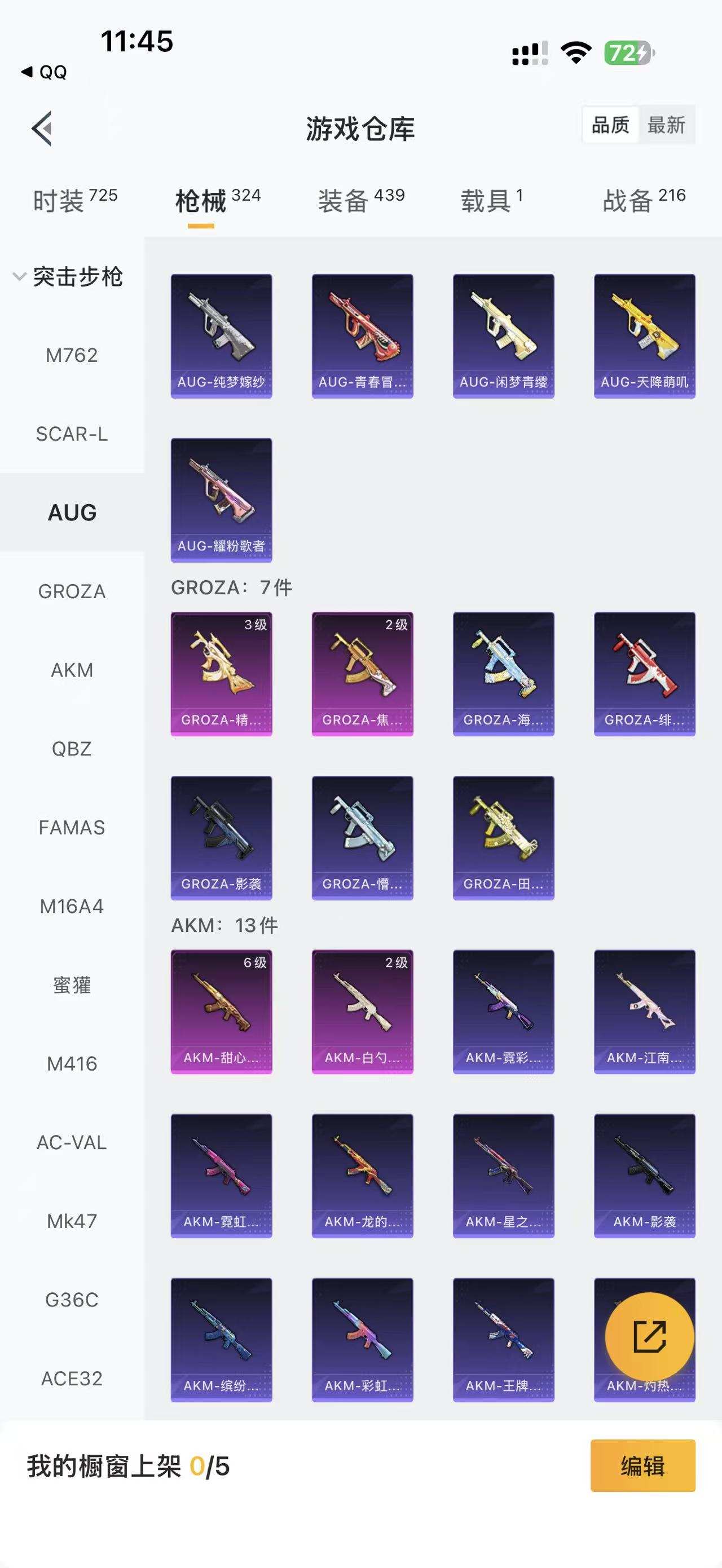Tap the 编辑 button
Screen dimensions: 722x1568
[642, 1466]
